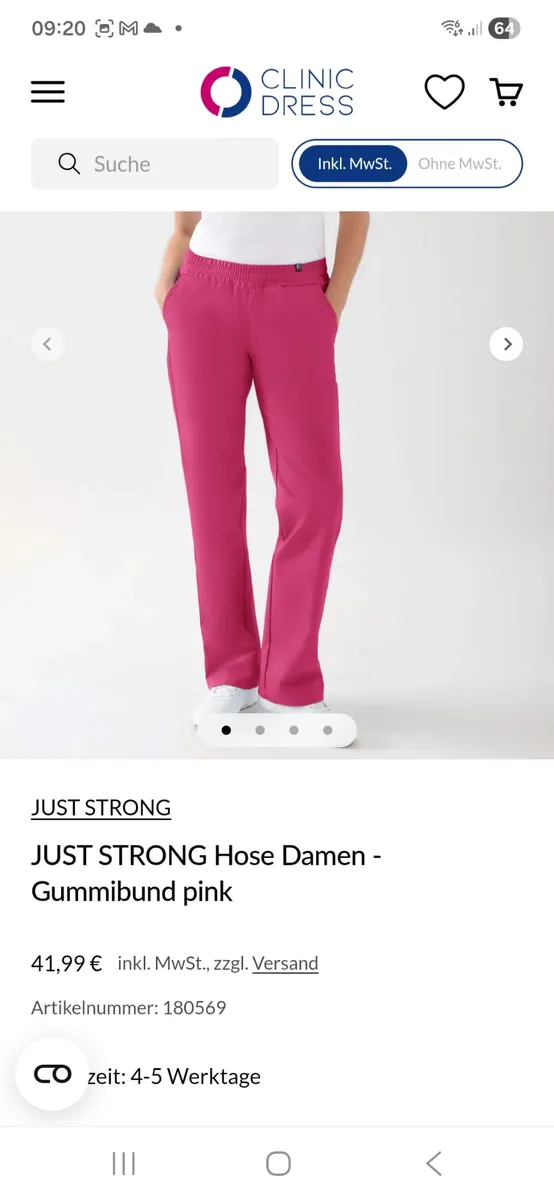The width and height of the screenshot is (554, 1200).
Task: Show next product image arrow
Action: (506, 344)
